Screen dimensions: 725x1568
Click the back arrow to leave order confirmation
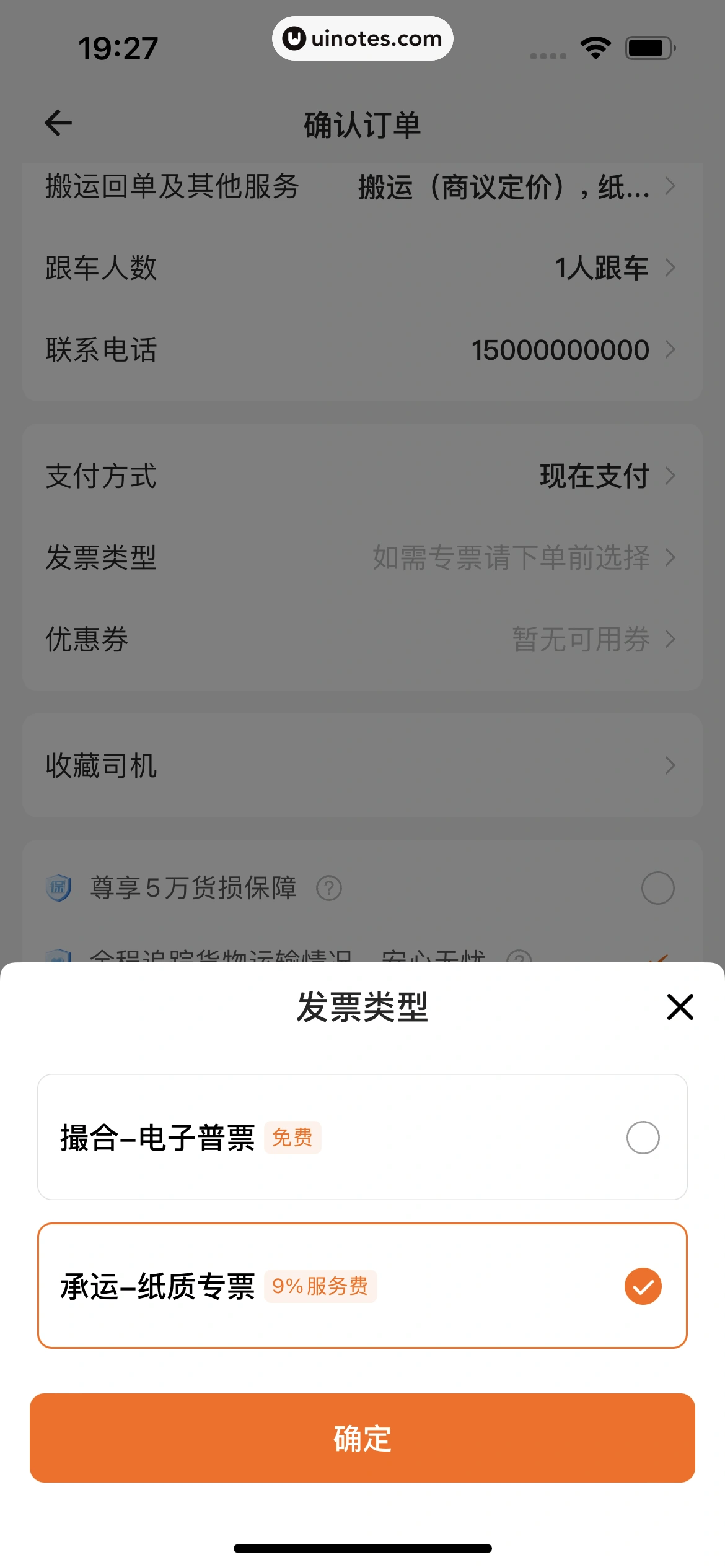[58, 123]
